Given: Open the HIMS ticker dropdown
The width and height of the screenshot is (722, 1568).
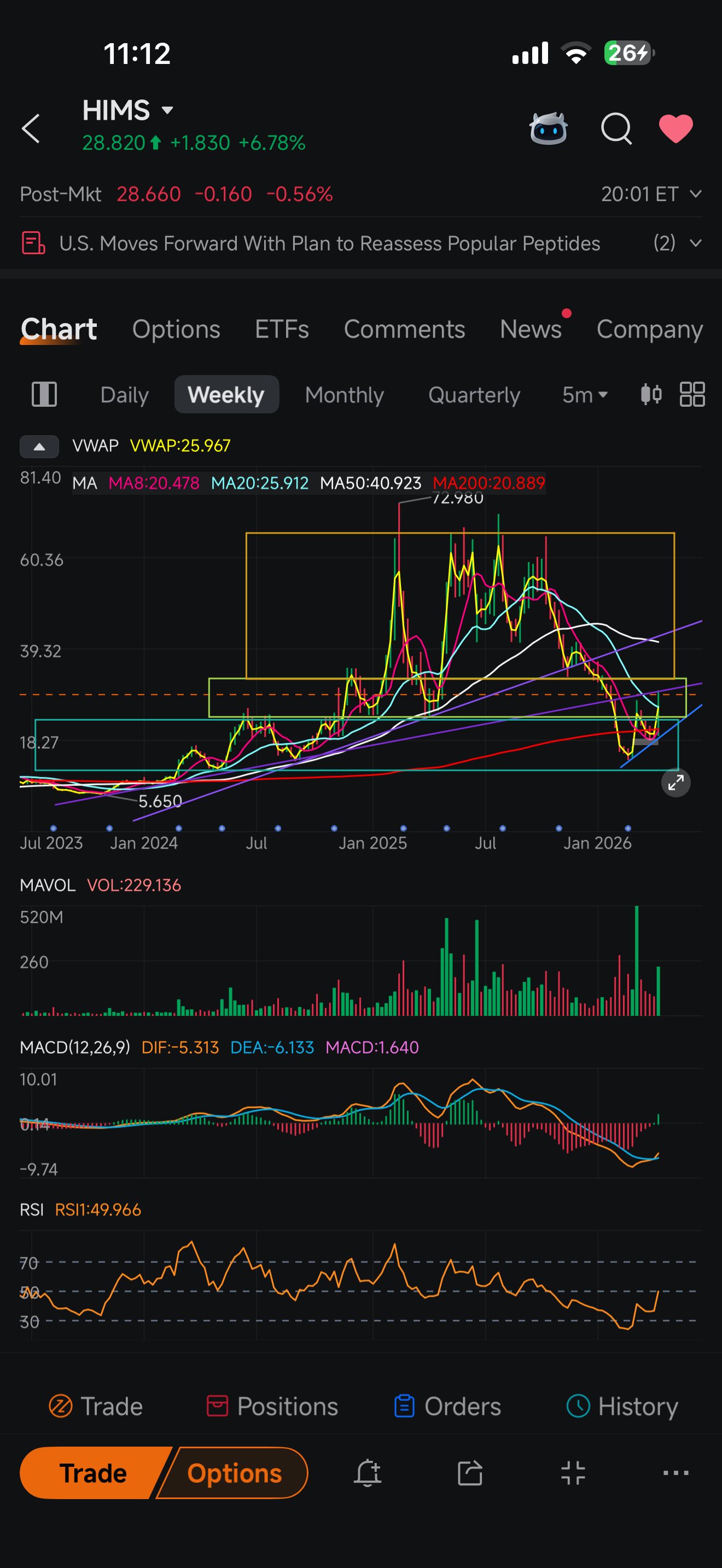Looking at the screenshot, I should tap(167, 110).
